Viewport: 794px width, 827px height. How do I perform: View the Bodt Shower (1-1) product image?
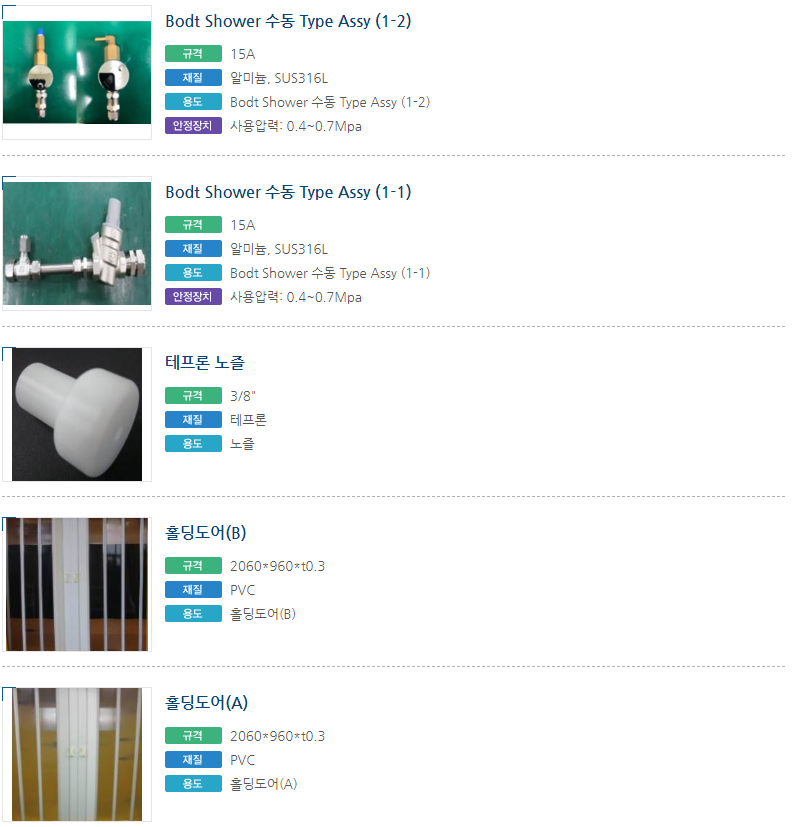tap(77, 243)
